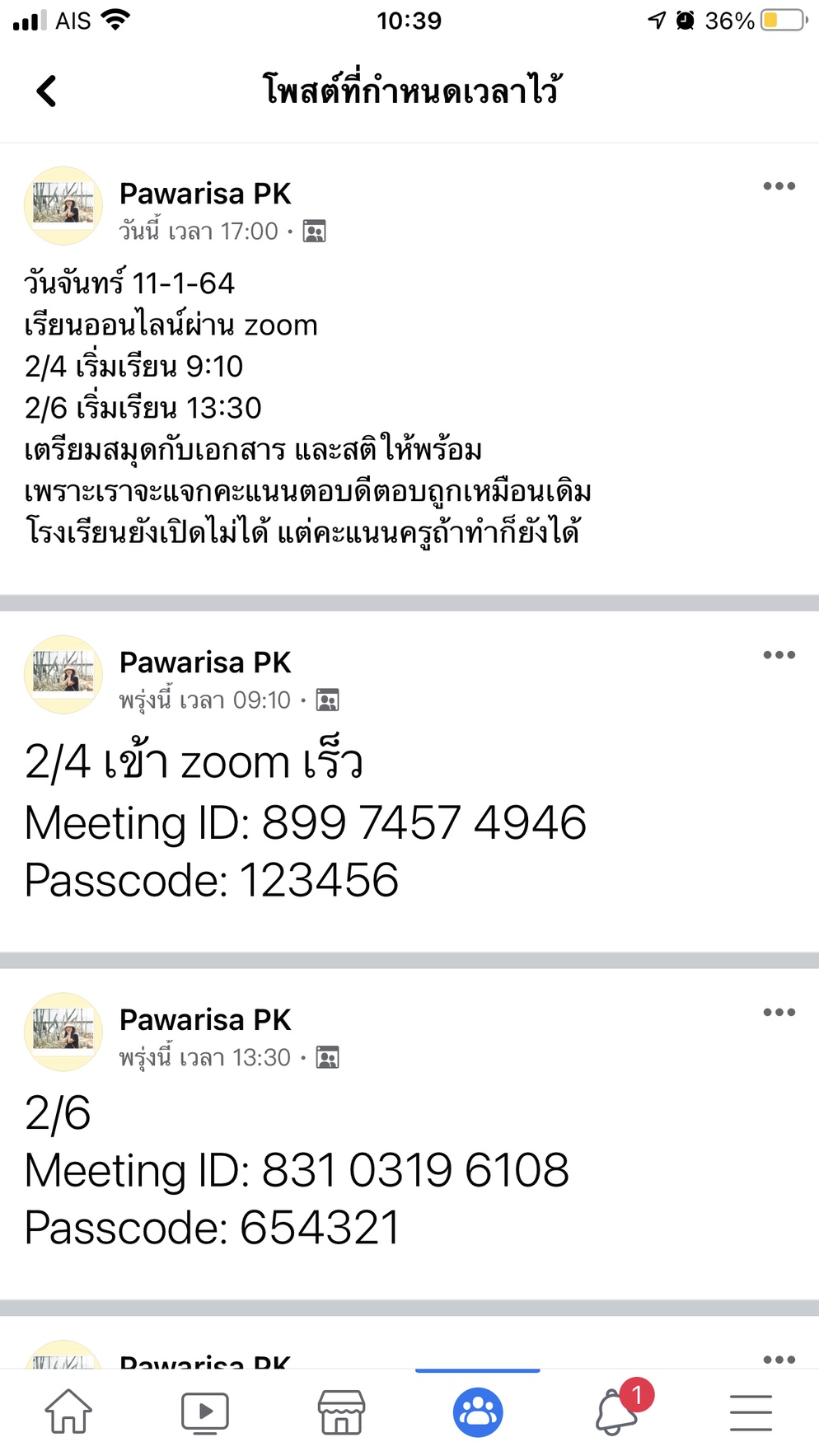Switch to the Watch video tab

click(204, 1412)
